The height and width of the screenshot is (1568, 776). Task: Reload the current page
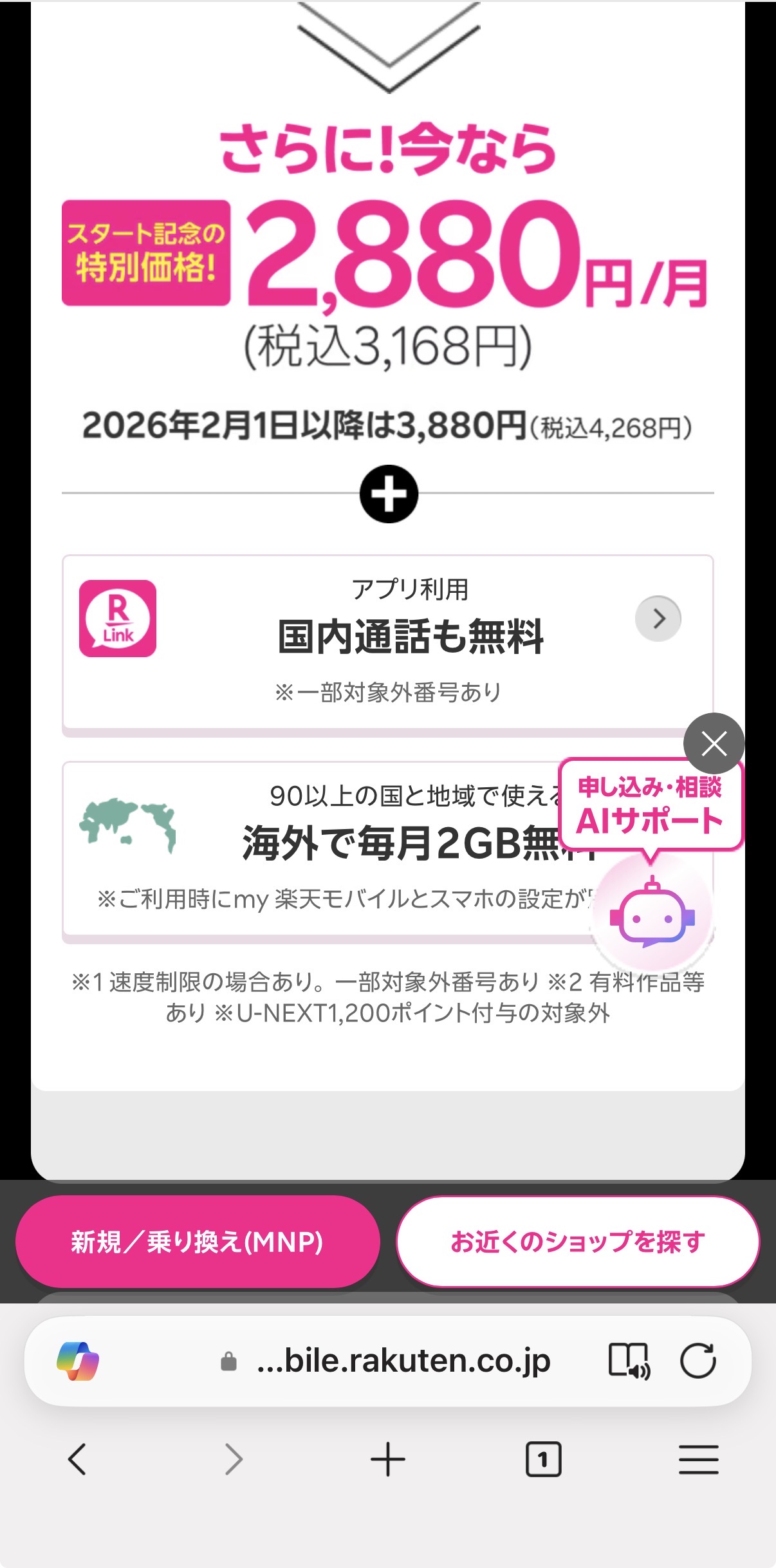[698, 1361]
